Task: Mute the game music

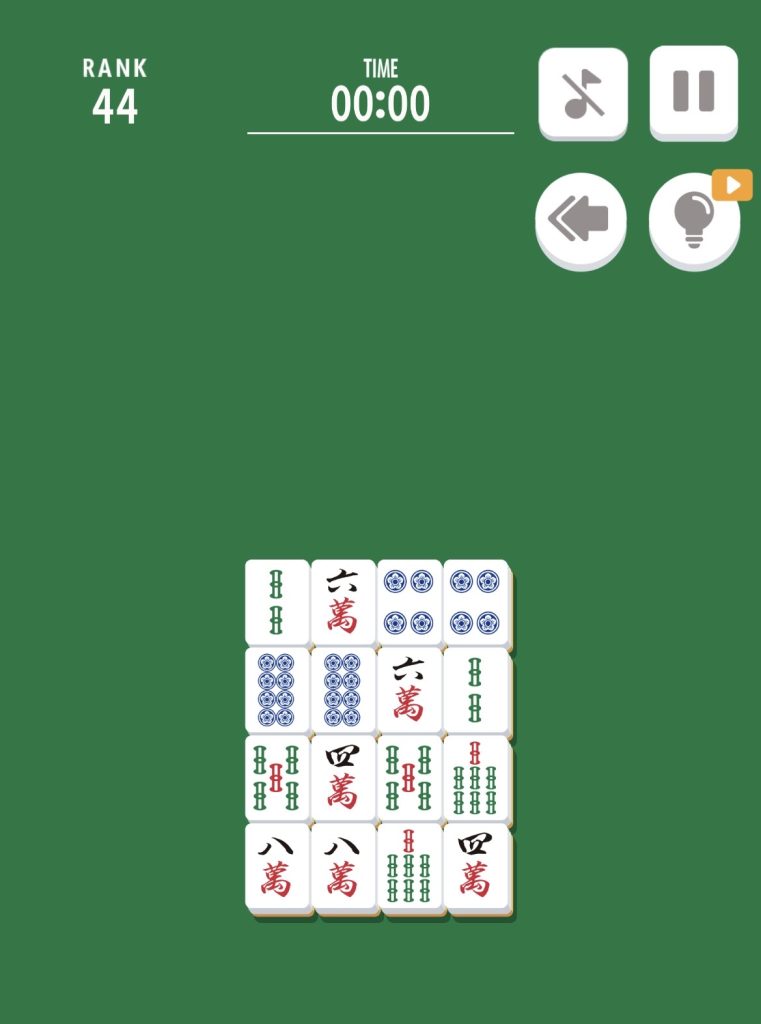Action: point(582,93)
